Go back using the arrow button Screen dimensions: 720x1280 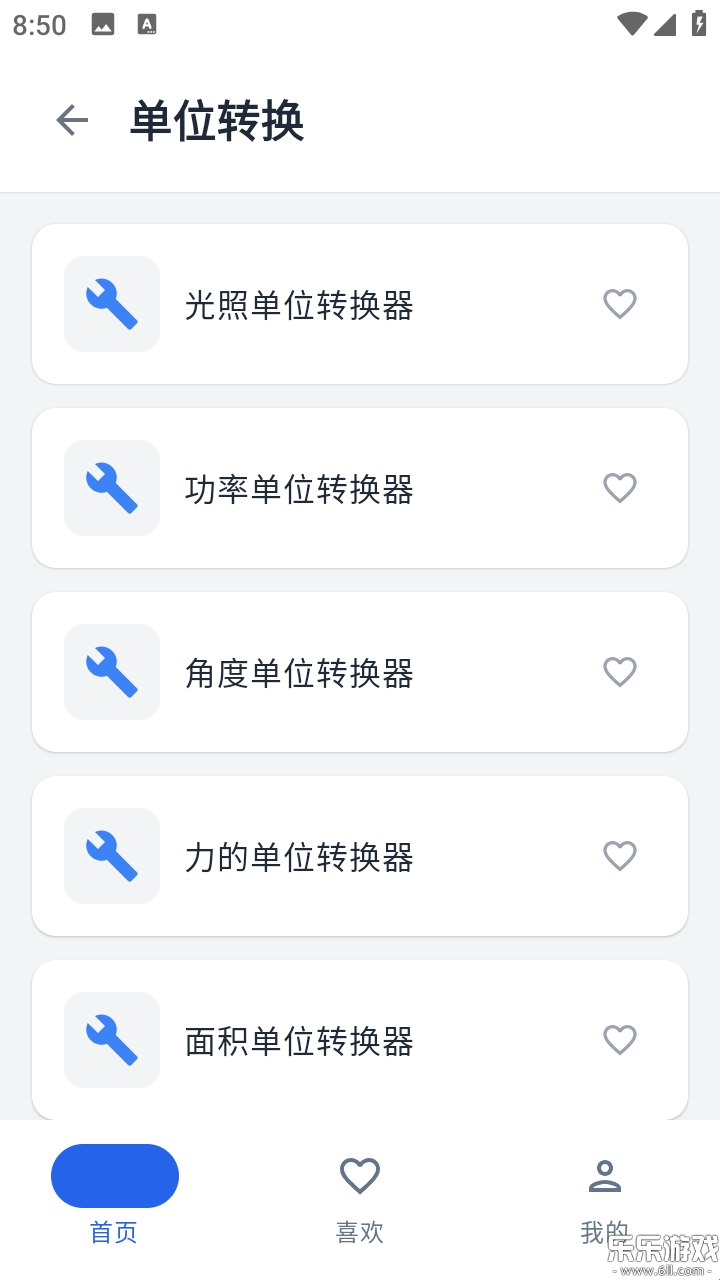click(x=71, y=120)
